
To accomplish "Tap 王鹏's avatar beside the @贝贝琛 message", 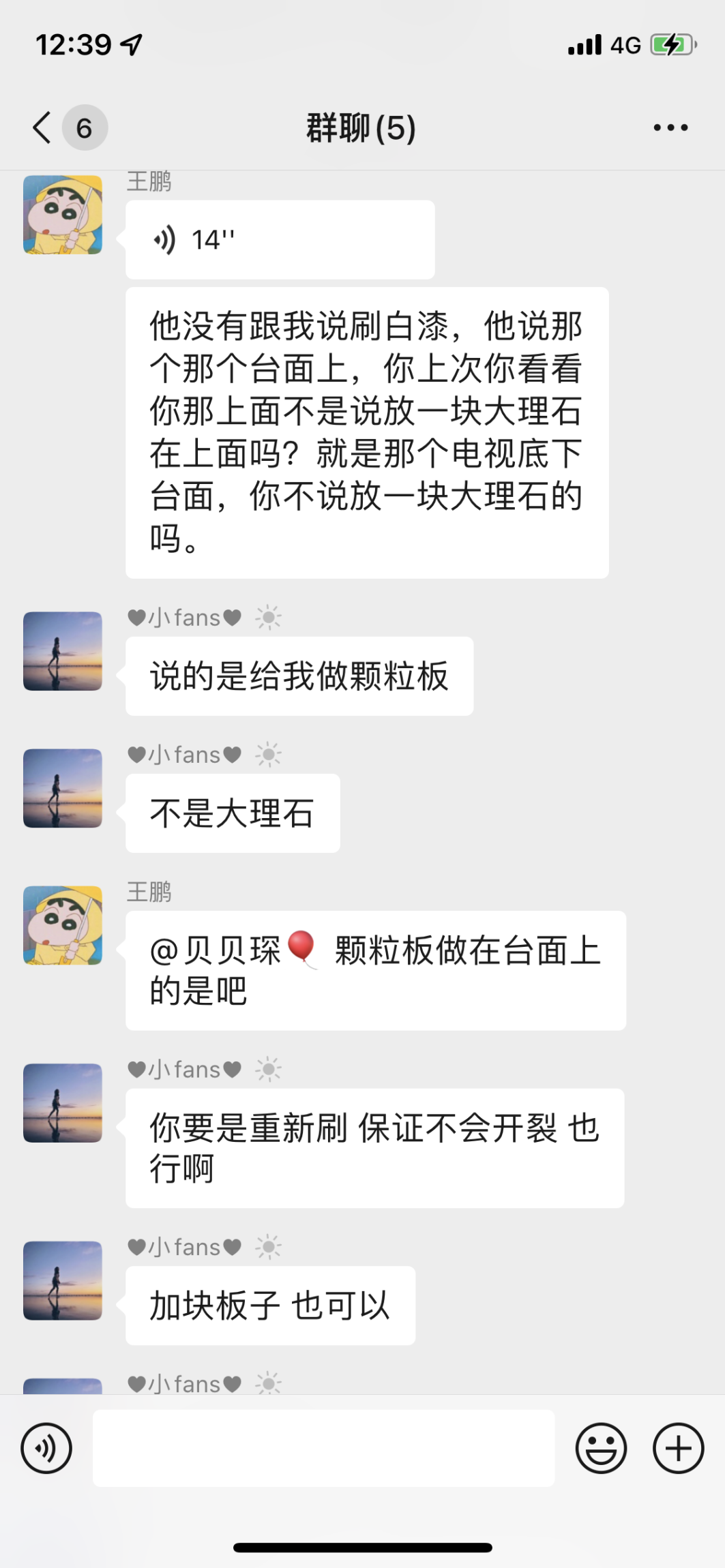I will 63,925.
